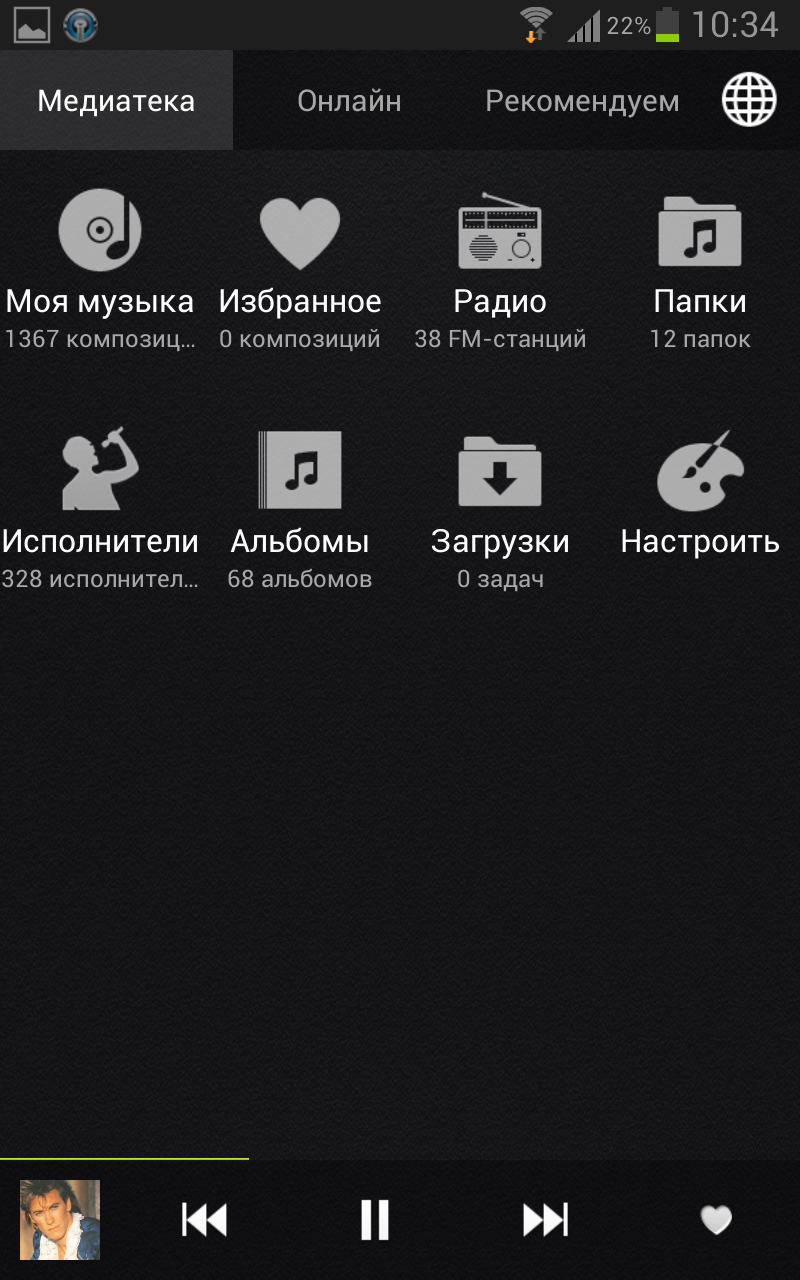This screenshot has width=800, height=1280.
Task: Add the playing song to favorites
Action: pos(716,1220)
